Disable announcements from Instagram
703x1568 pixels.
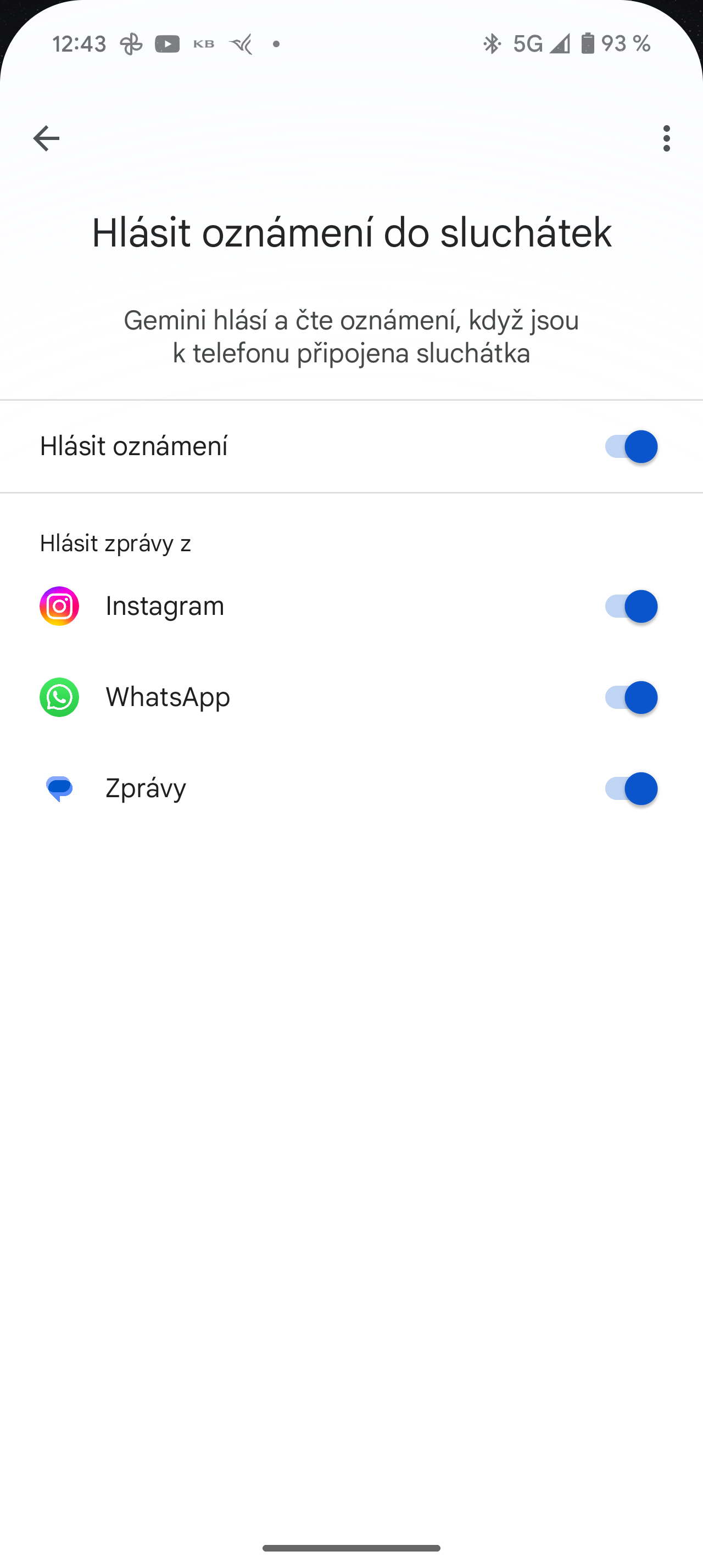(x=631, y=606)
